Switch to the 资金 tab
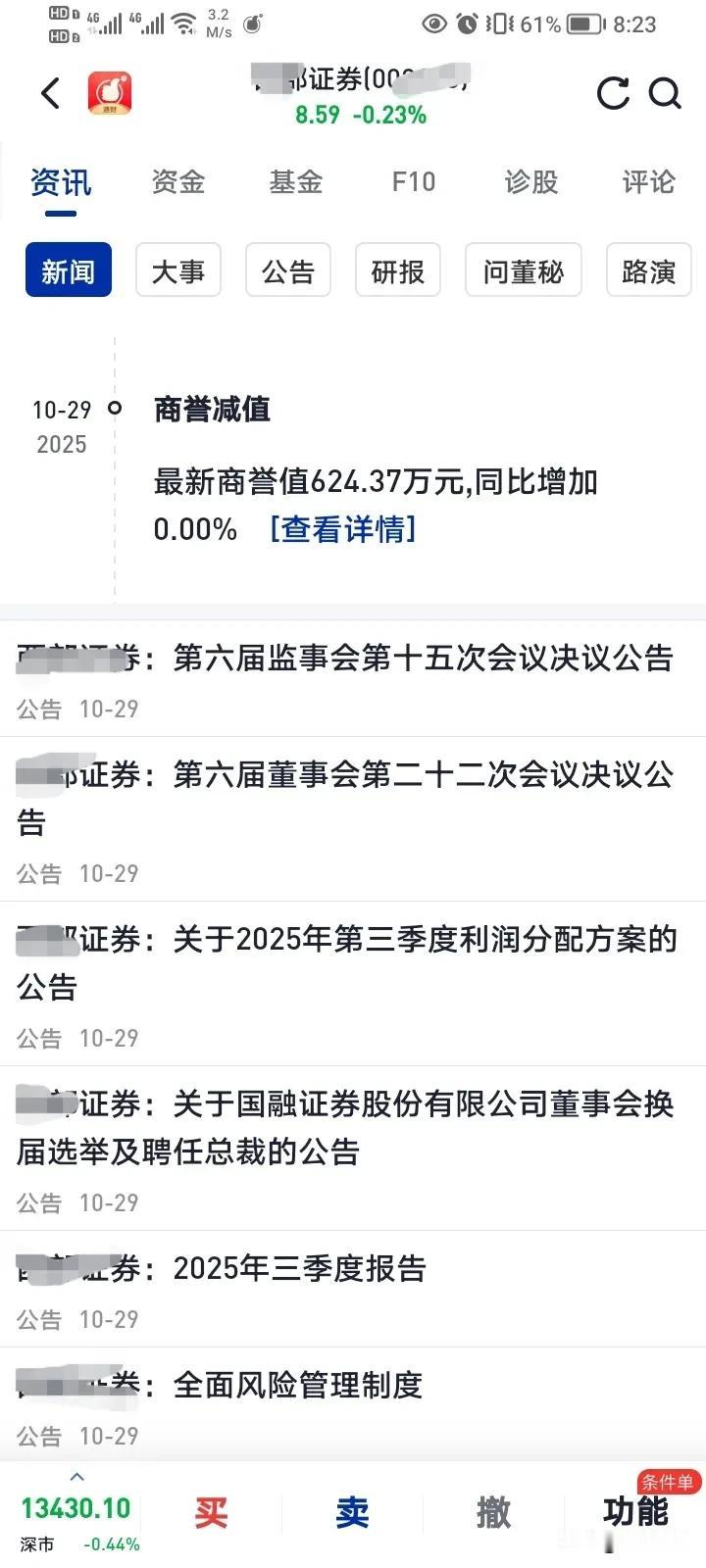This screenshot has height=1568, width=706. tap(178, 183)
